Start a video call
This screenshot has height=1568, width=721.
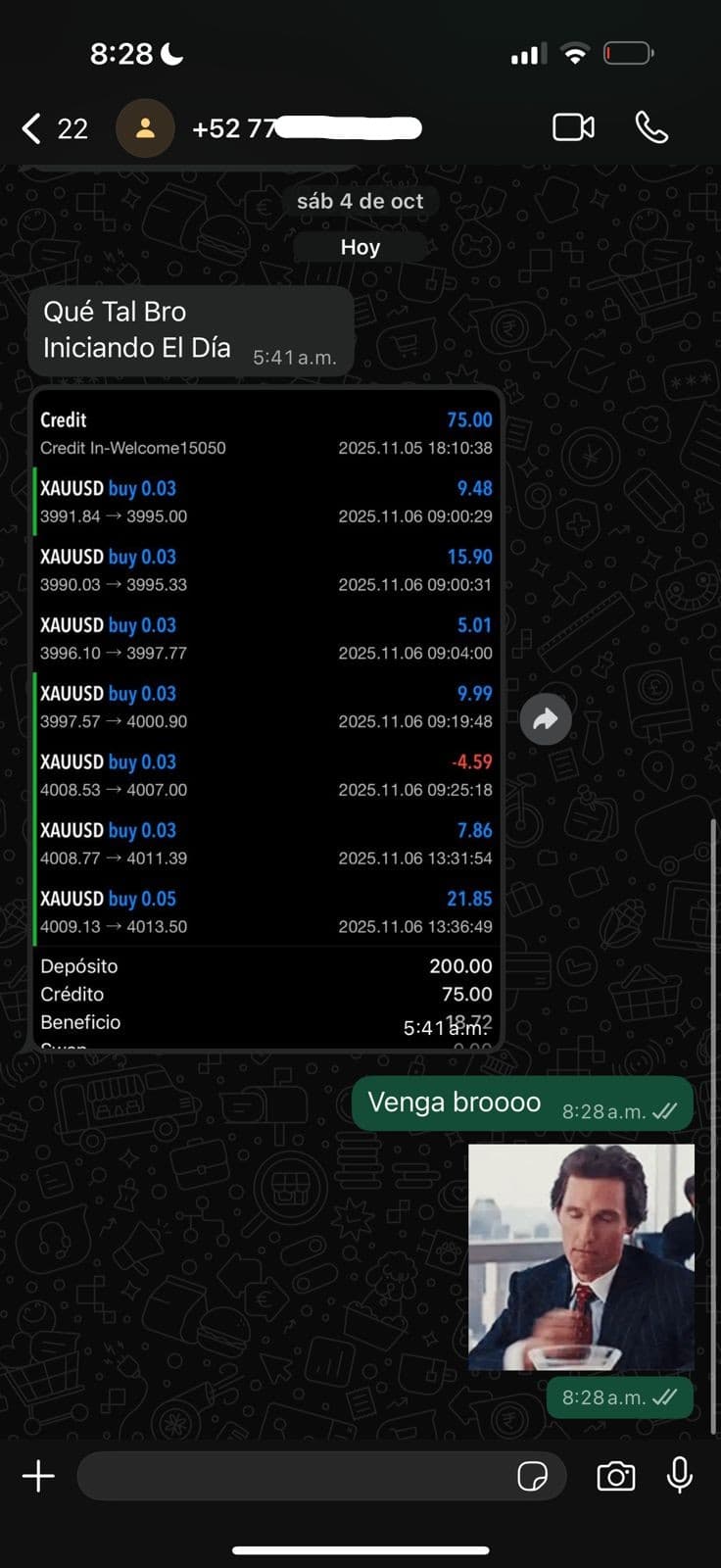(573, 127)
